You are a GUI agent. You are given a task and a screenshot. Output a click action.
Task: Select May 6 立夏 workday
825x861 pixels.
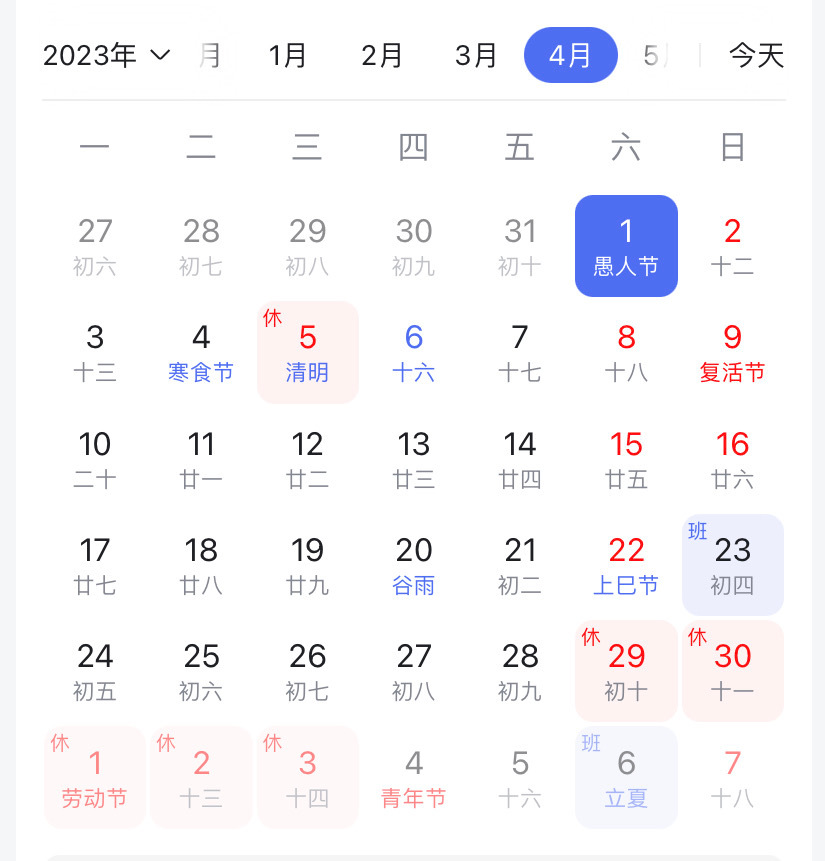pos(626,777)
